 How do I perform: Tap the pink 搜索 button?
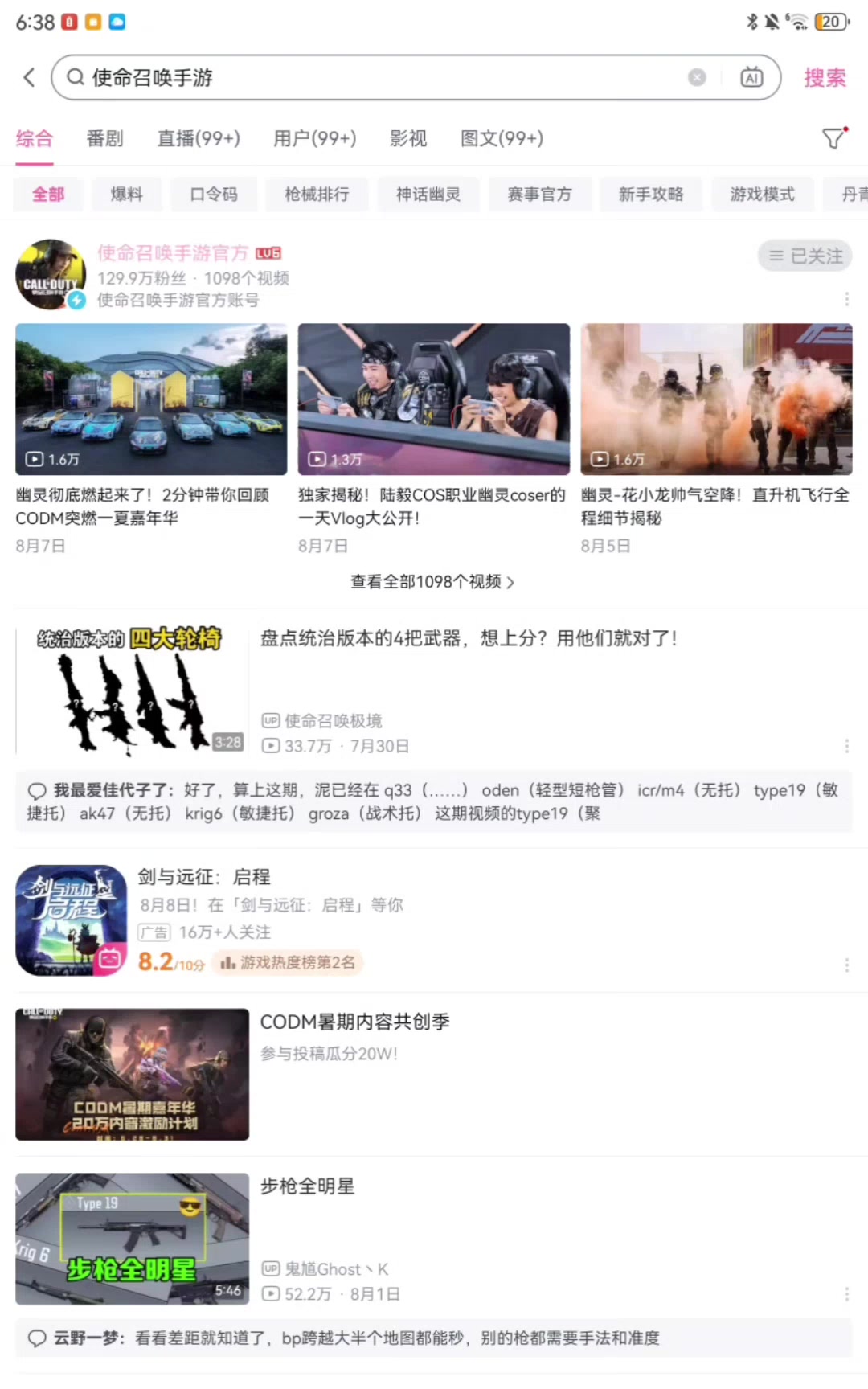tap(825, 77)
